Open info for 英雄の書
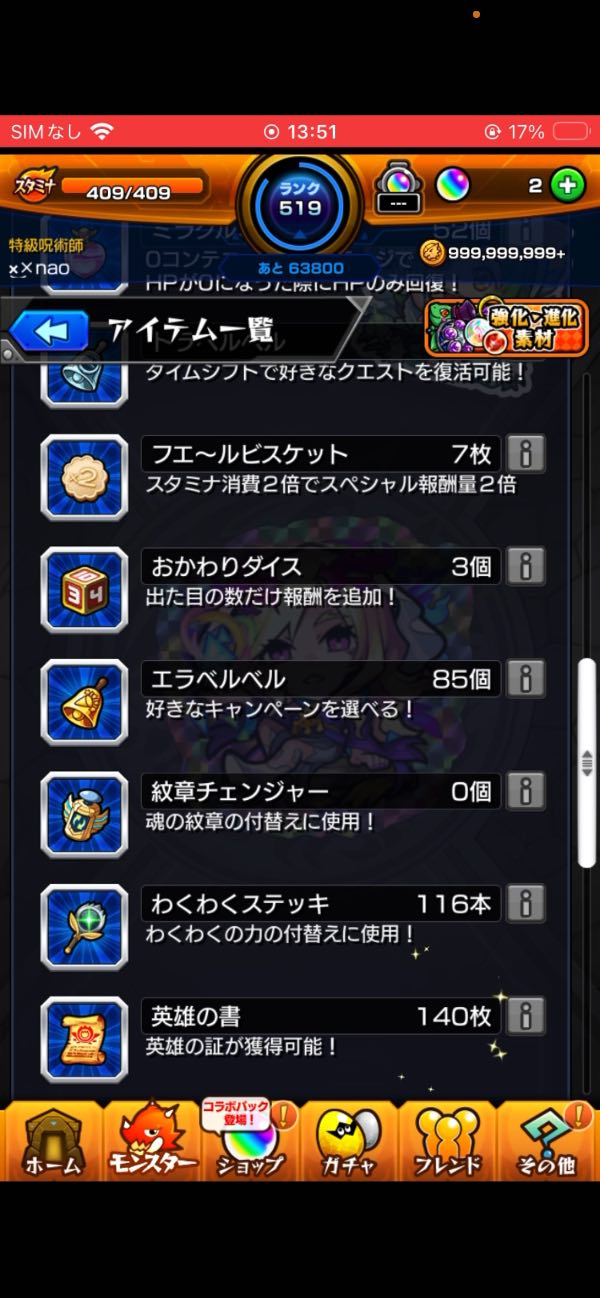The image size is (600, 1298). coord(526,1016)
